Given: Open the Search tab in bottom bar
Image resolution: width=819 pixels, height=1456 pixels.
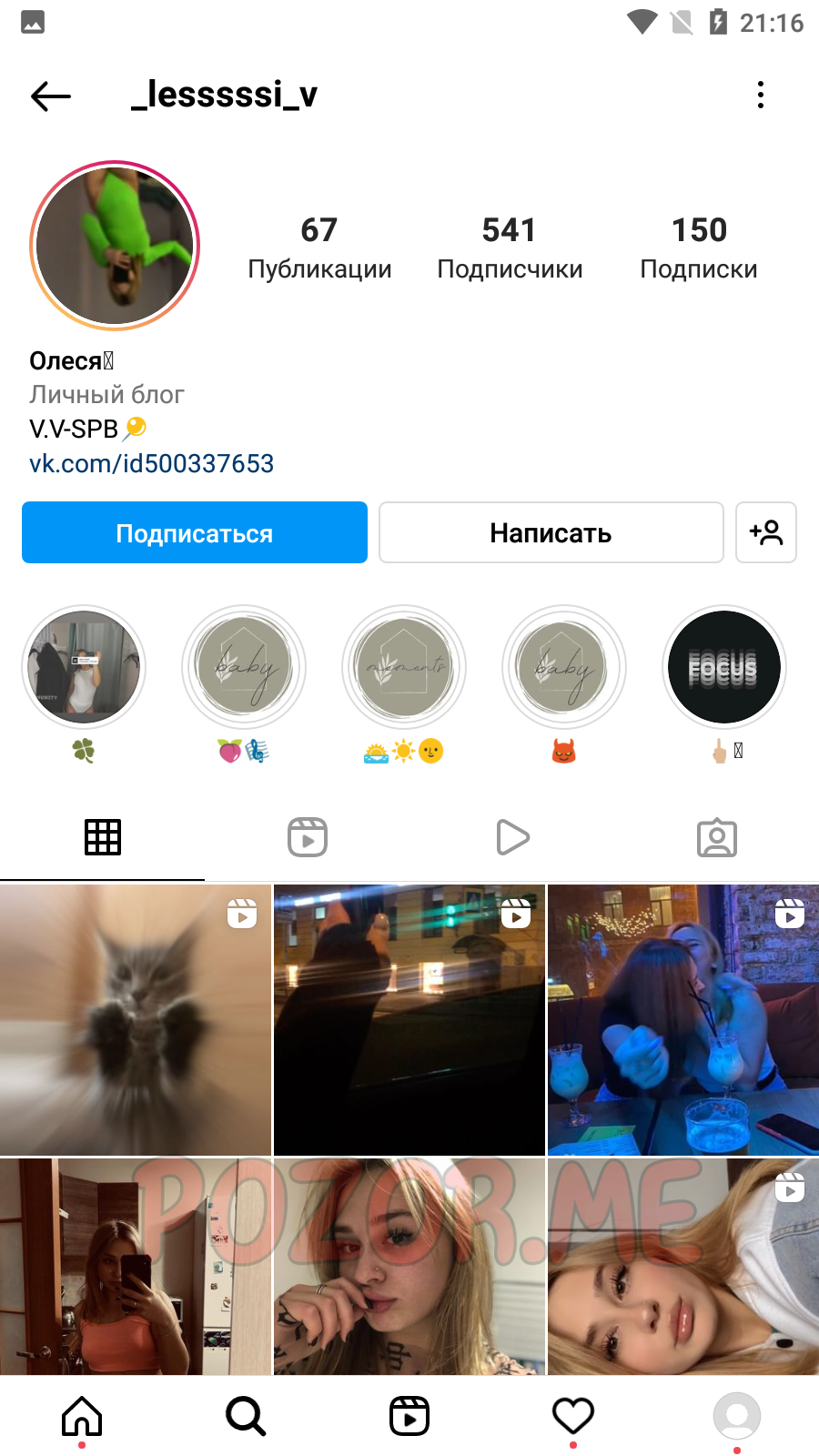Looking at the screenshot, I should click(x=246, y=1416).
